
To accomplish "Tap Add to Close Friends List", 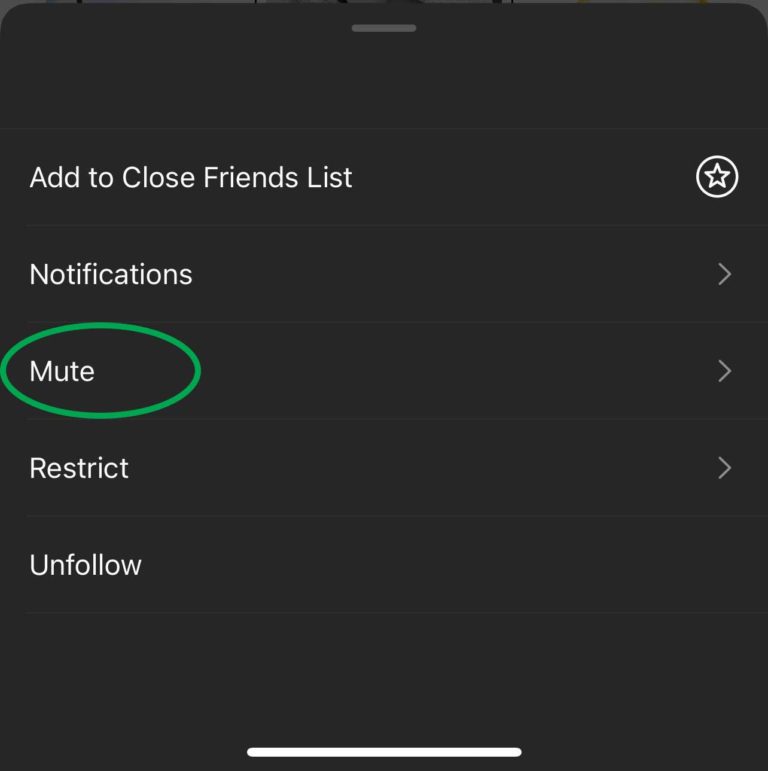I will tap(190, 177).
